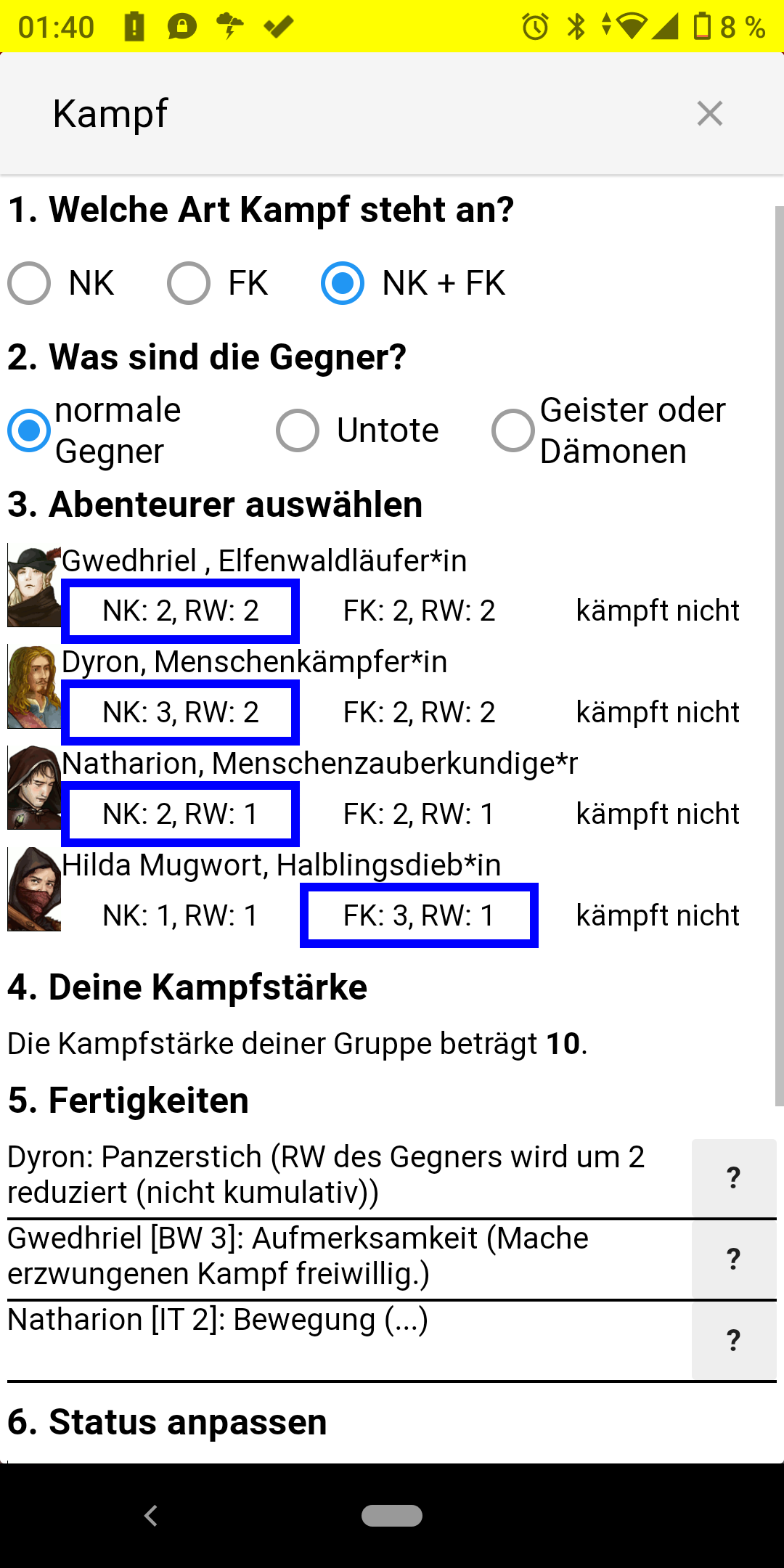
Task: Set Hilda Mugwort to kämpft nicht
Action: tap(658, 916)
